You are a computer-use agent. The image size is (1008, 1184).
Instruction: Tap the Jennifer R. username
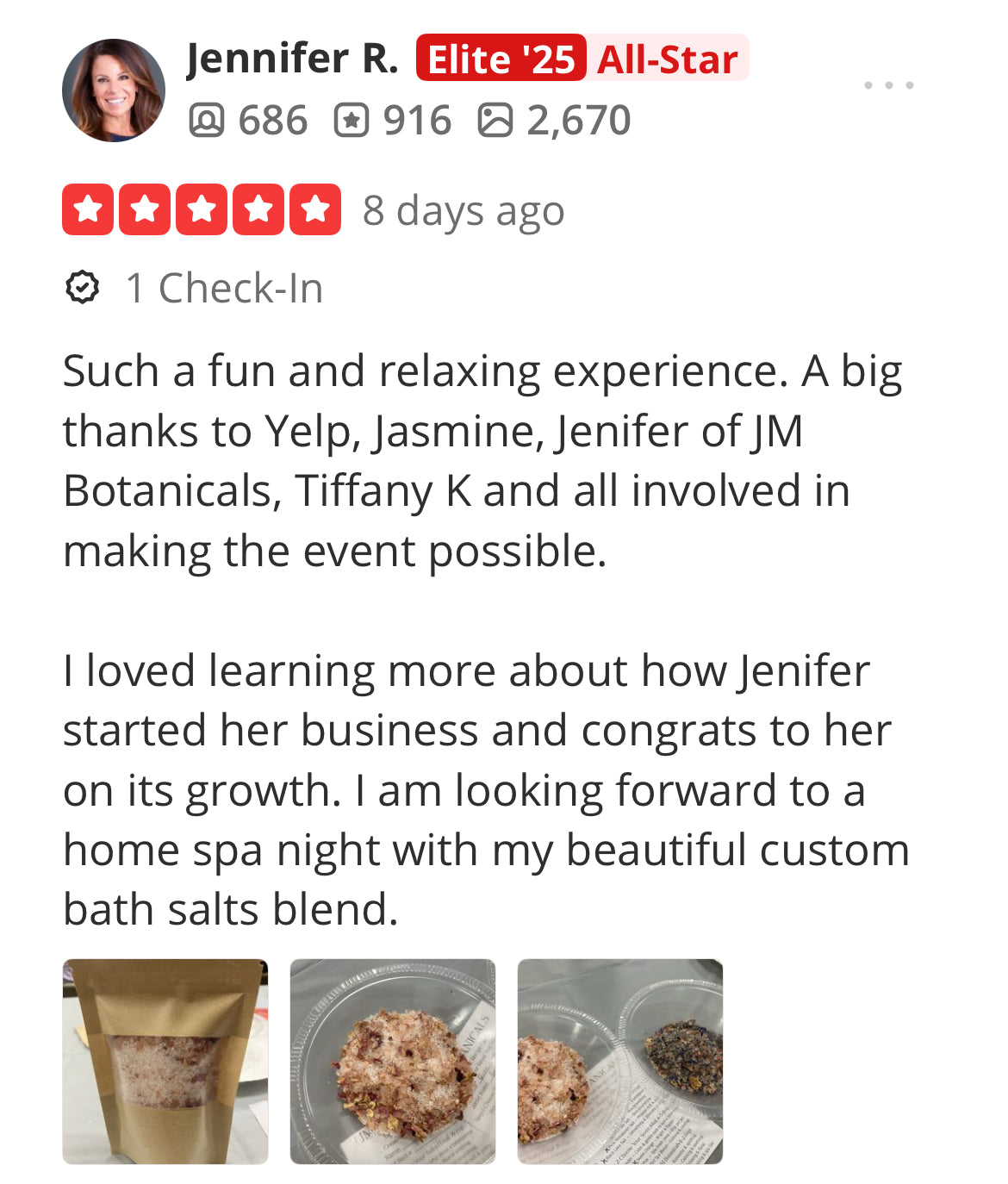[292, 59]
